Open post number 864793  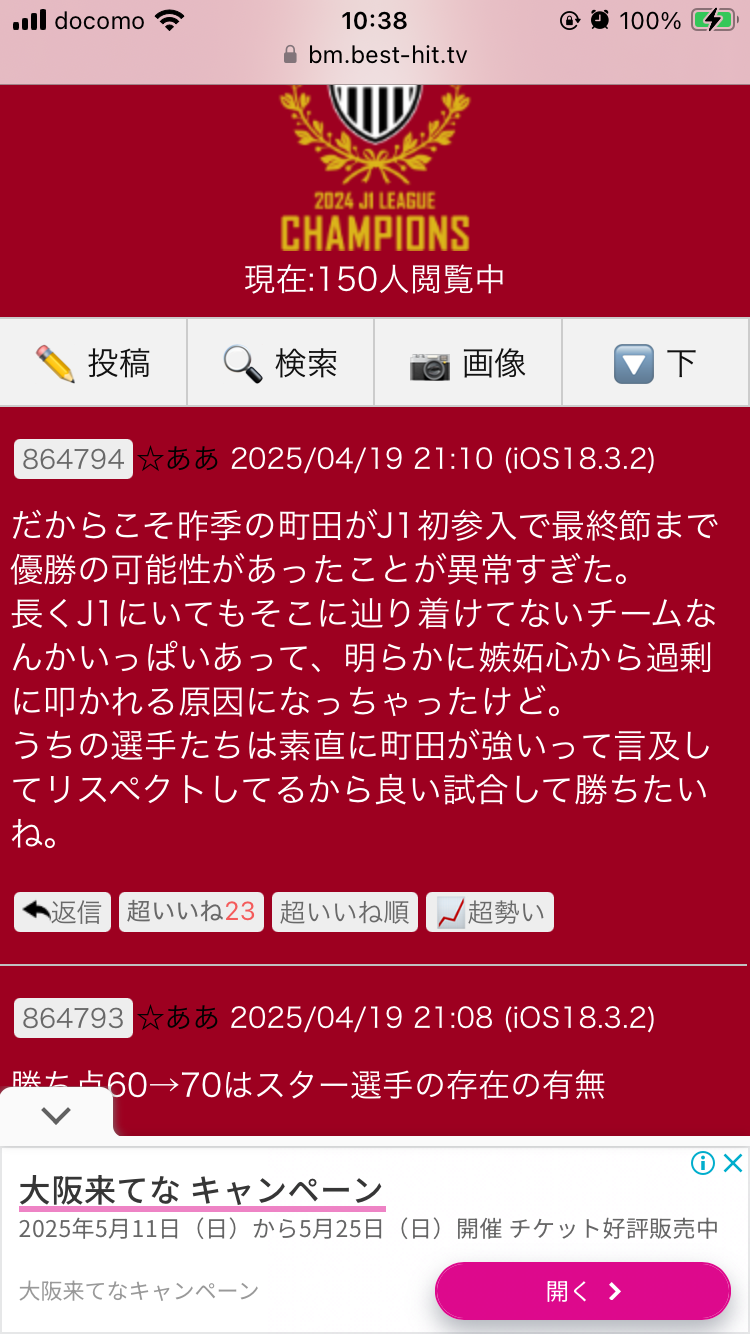(73, 1018)
